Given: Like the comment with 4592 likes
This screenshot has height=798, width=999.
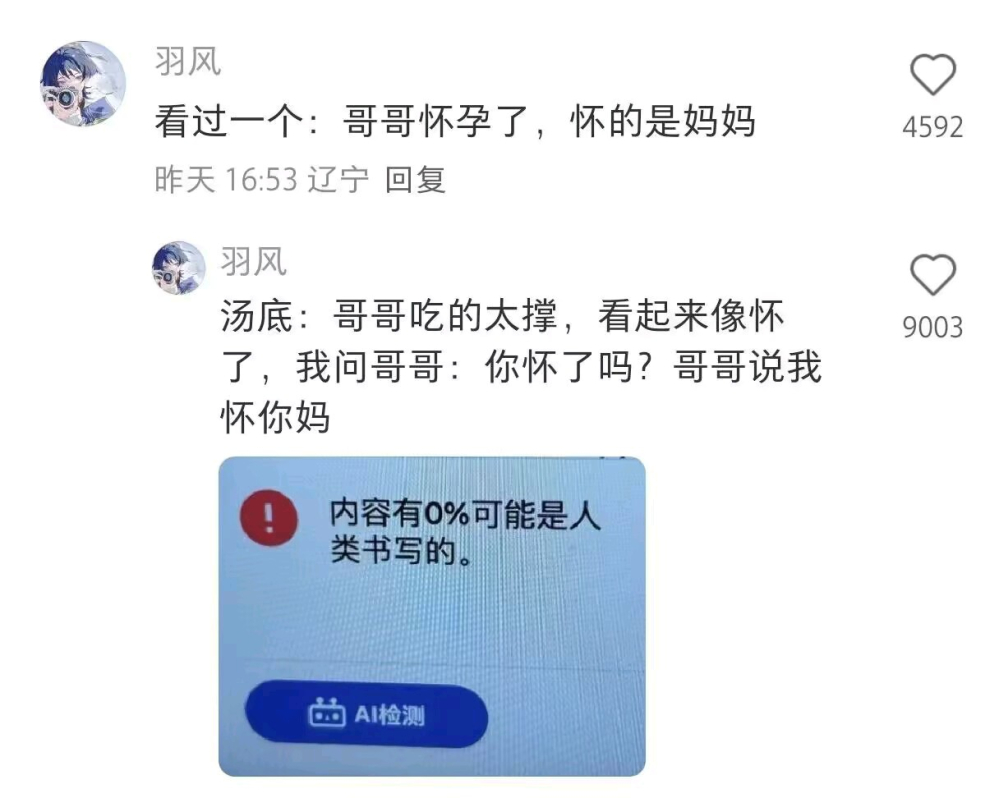Looking at the screenshot, I should pos(932,76).
